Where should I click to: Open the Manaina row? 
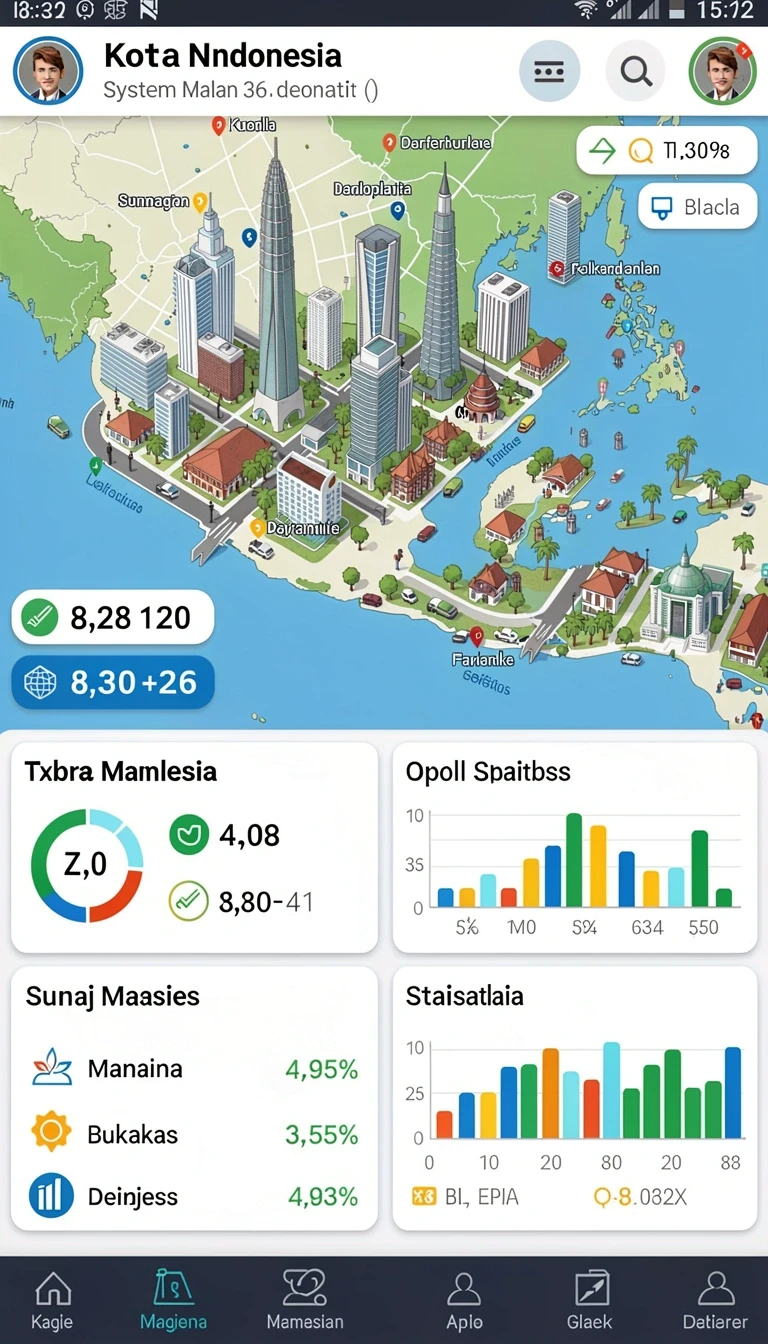tap(194, 1069)
